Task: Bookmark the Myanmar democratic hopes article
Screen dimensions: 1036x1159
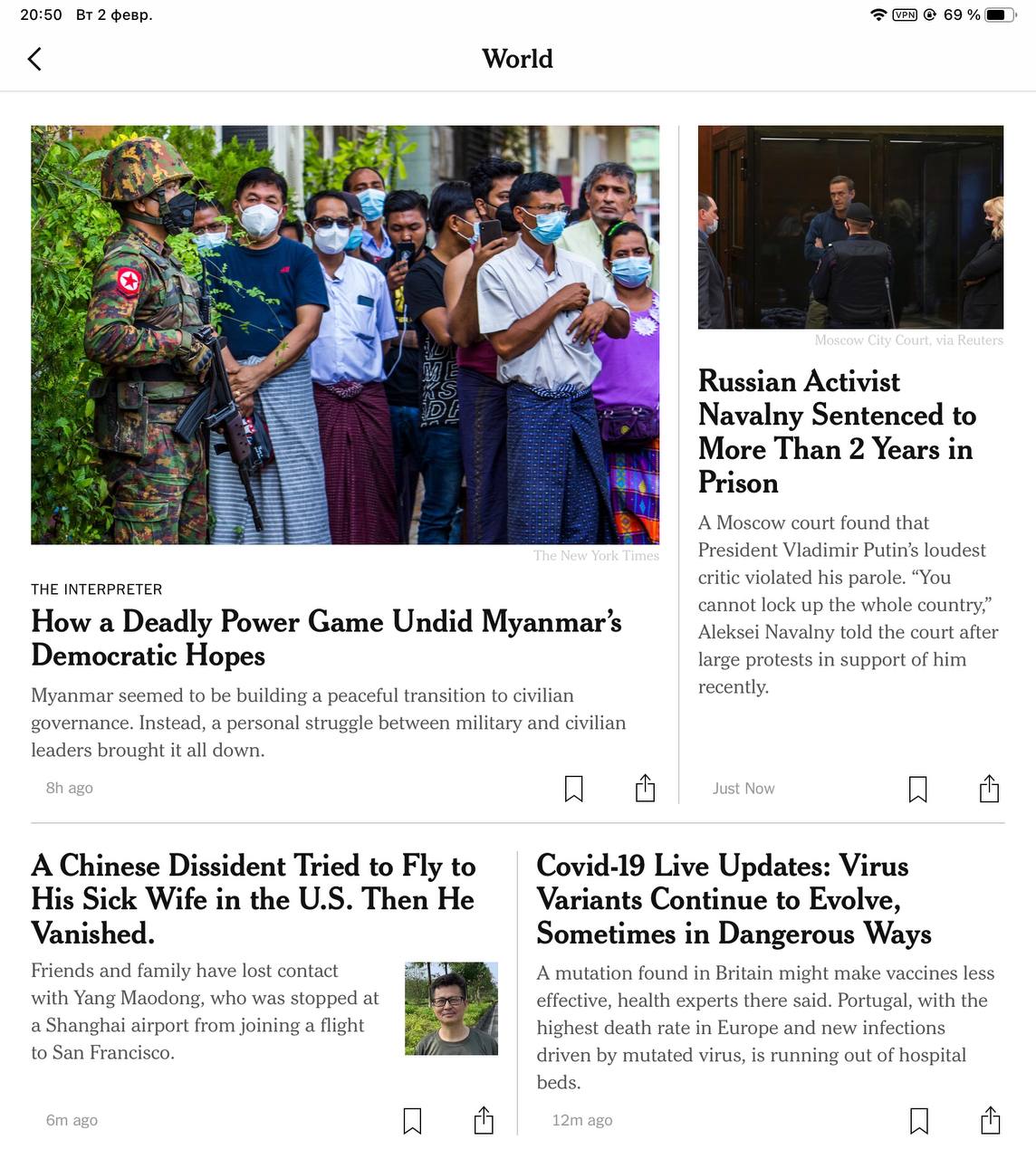Action: pyautogui.click(x=573, y=789)
